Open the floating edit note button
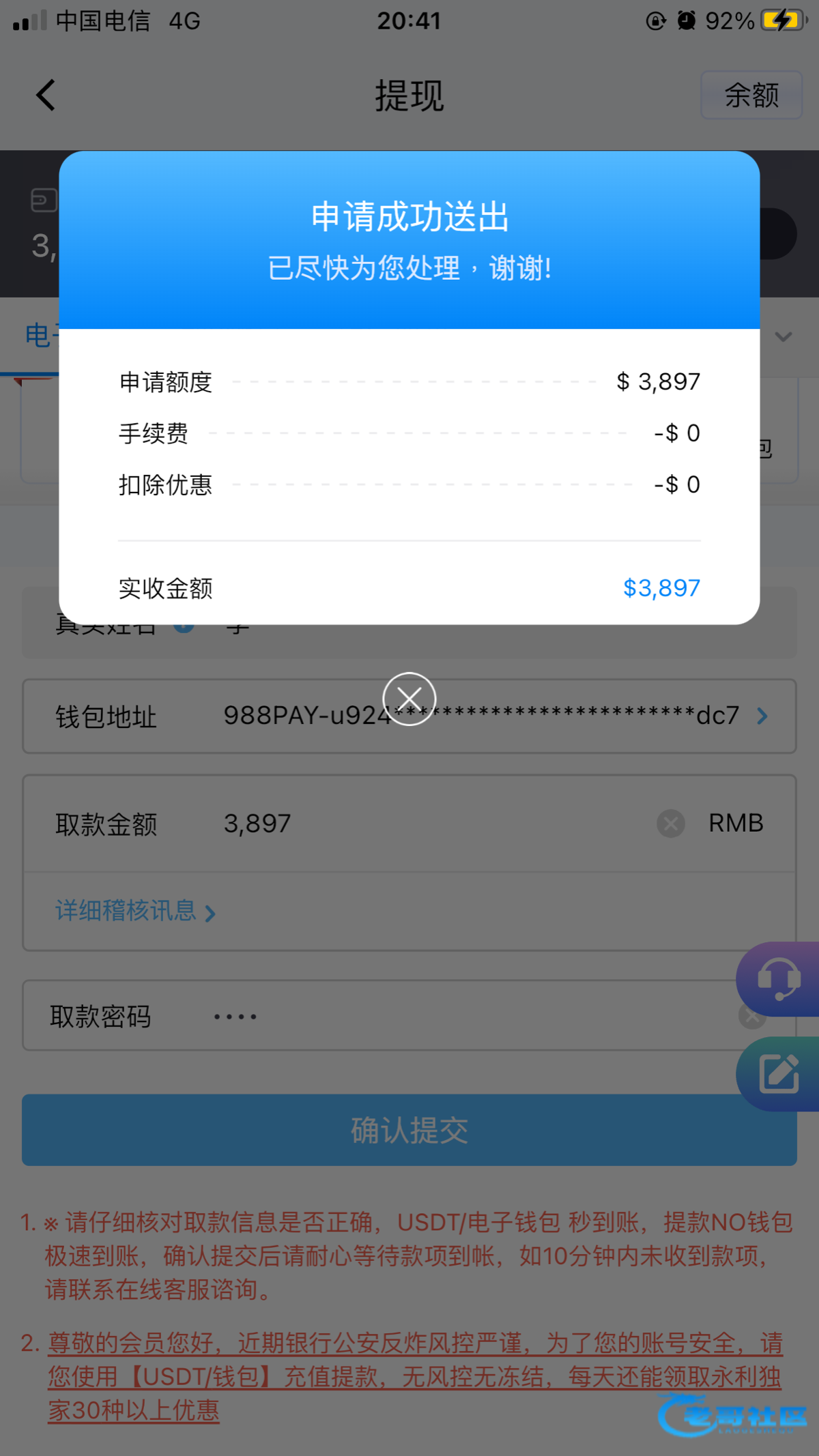 tap(779, 1074)
